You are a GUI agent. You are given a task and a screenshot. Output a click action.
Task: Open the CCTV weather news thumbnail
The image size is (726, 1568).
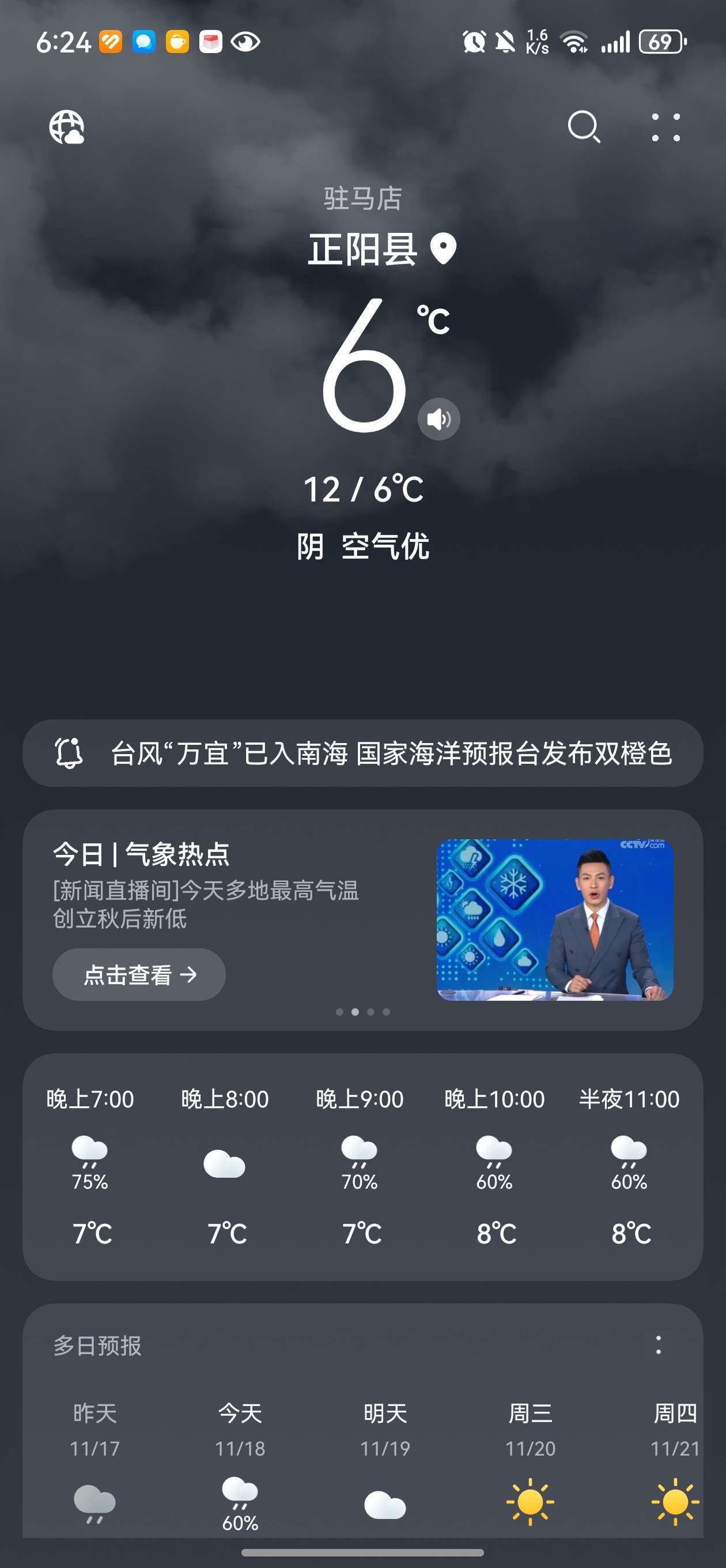click(x=554, y=919)
